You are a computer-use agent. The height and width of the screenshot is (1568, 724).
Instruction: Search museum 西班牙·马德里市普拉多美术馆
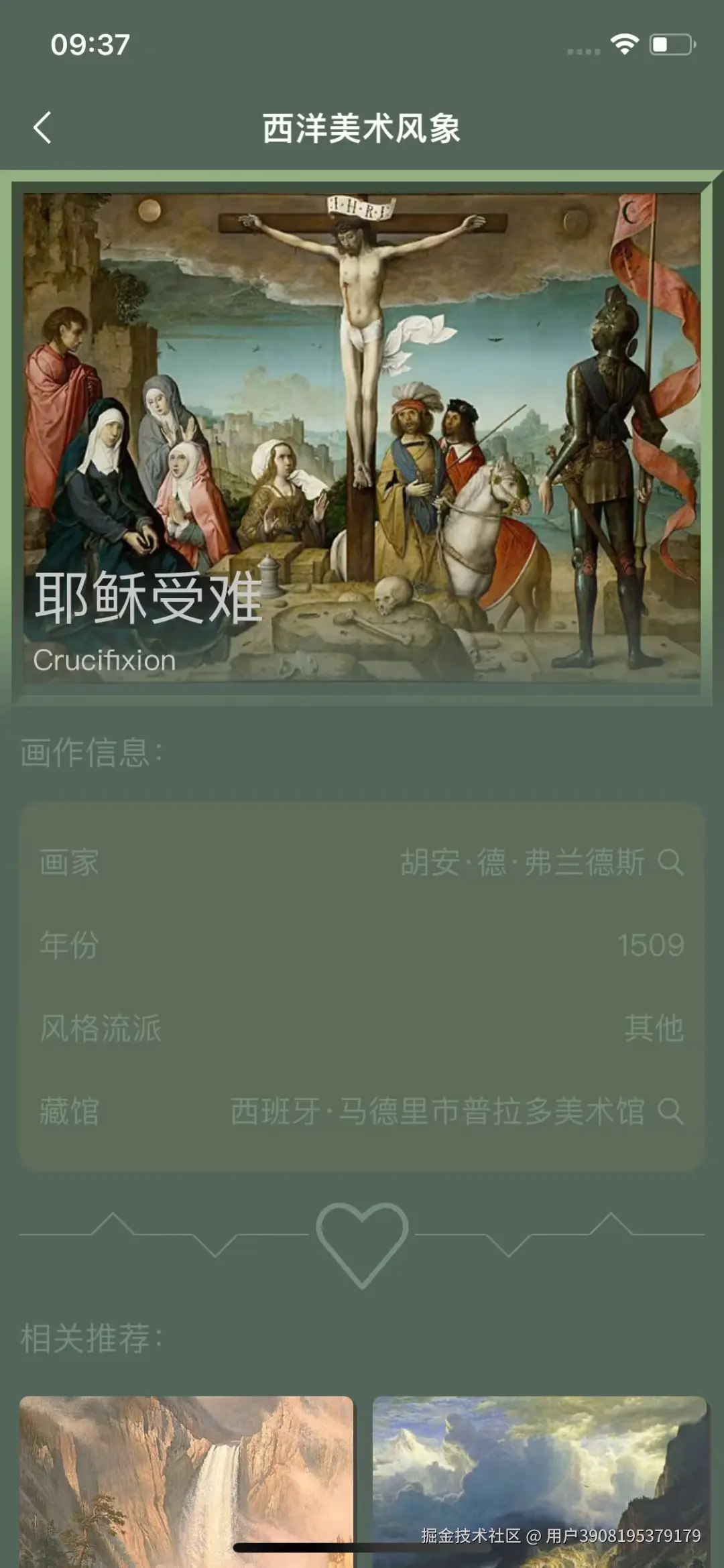(670, 1111)
